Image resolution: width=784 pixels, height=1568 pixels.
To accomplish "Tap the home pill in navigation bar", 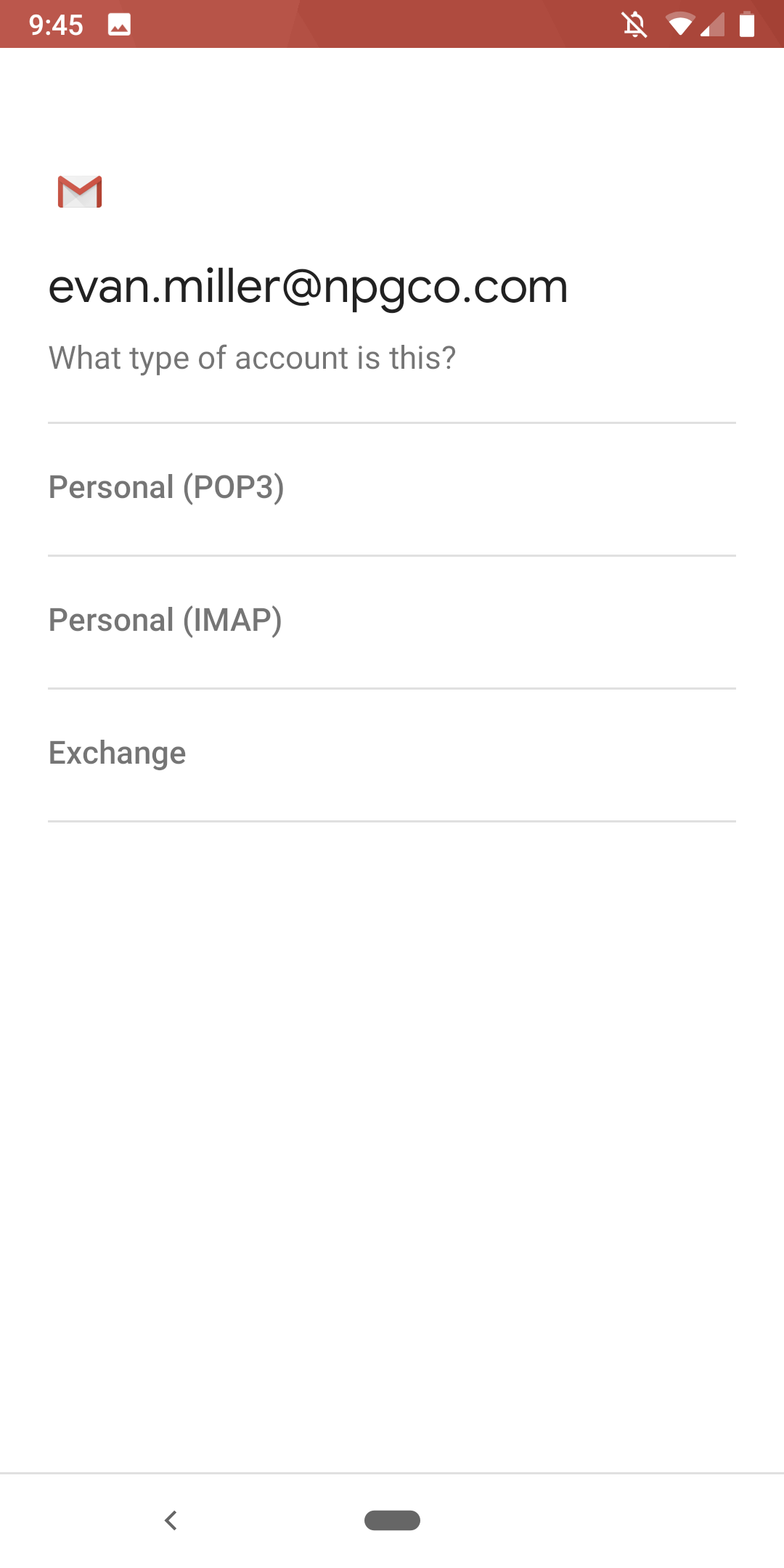I will [x=392, y=1520].
